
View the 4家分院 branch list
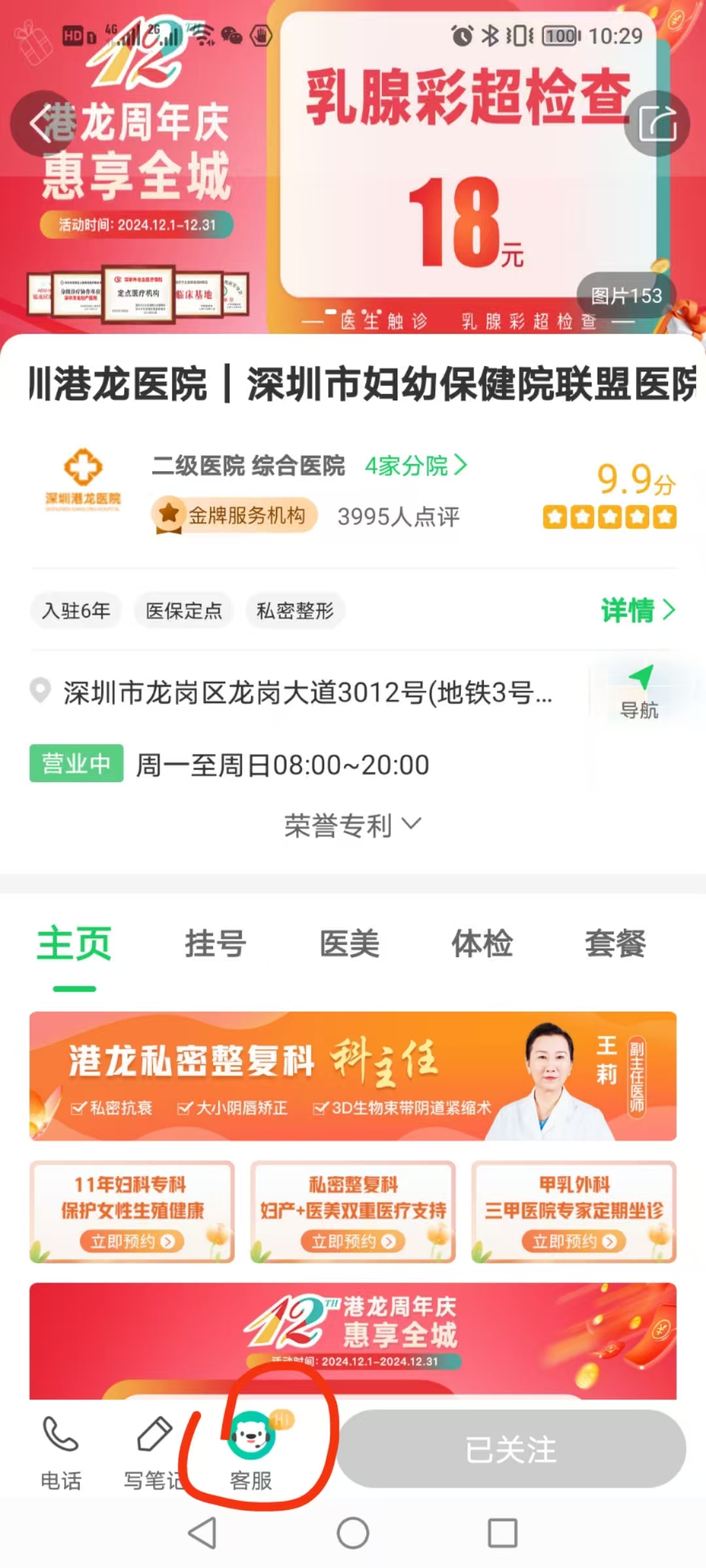coord(416,466)
